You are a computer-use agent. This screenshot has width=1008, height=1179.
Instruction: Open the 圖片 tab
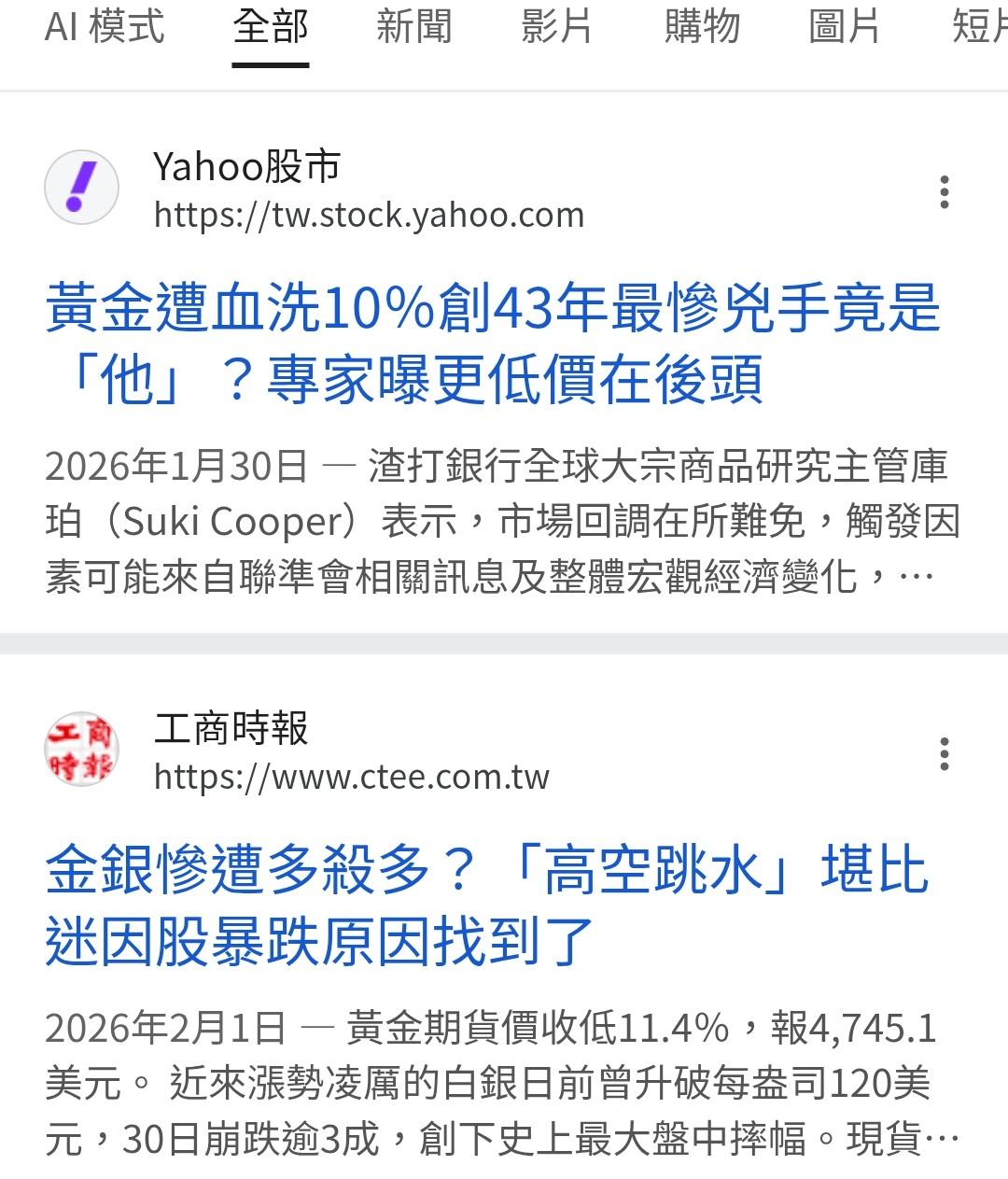point(844,26)
